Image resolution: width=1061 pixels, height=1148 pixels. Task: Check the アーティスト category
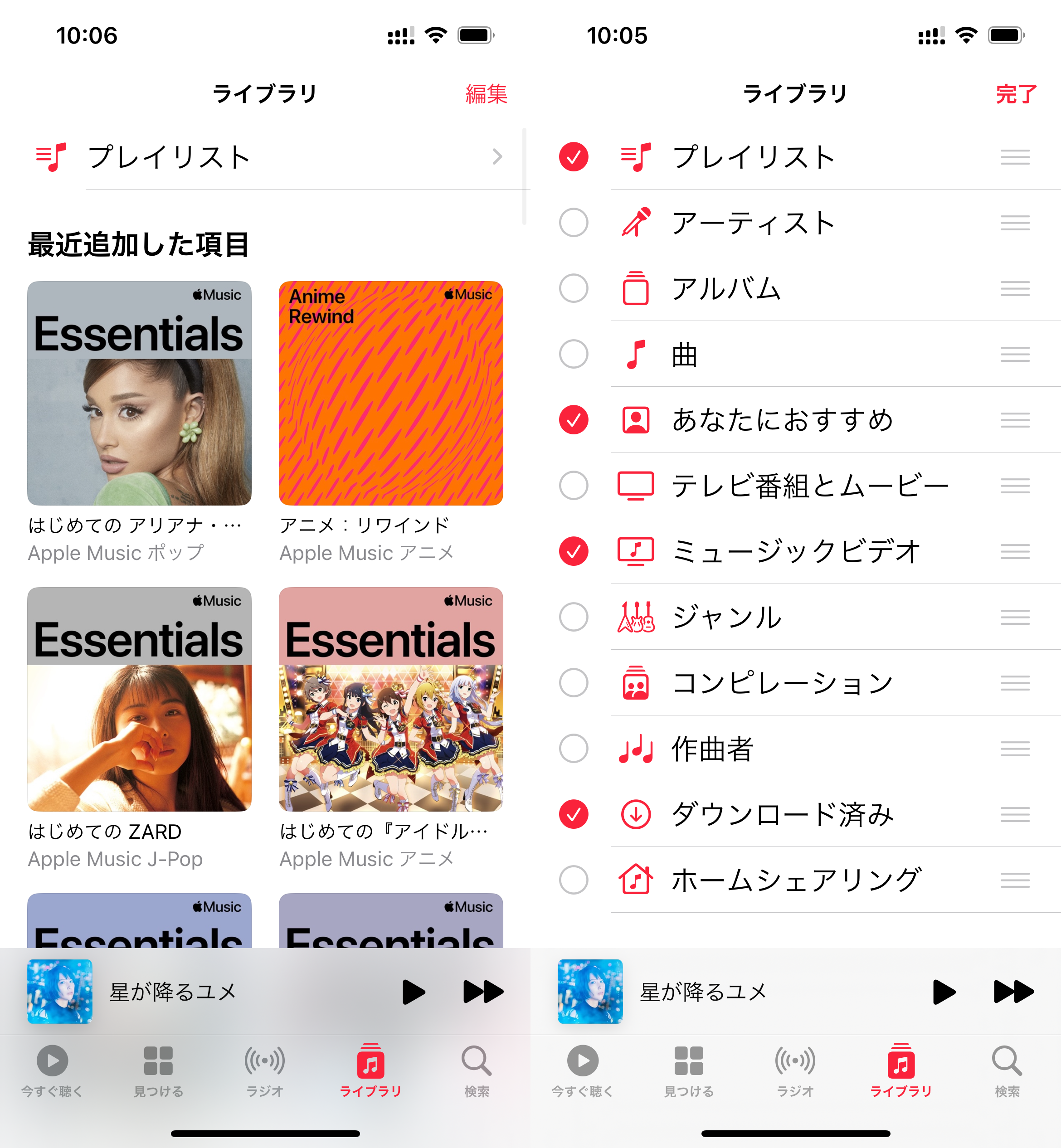tap(574, 223)
